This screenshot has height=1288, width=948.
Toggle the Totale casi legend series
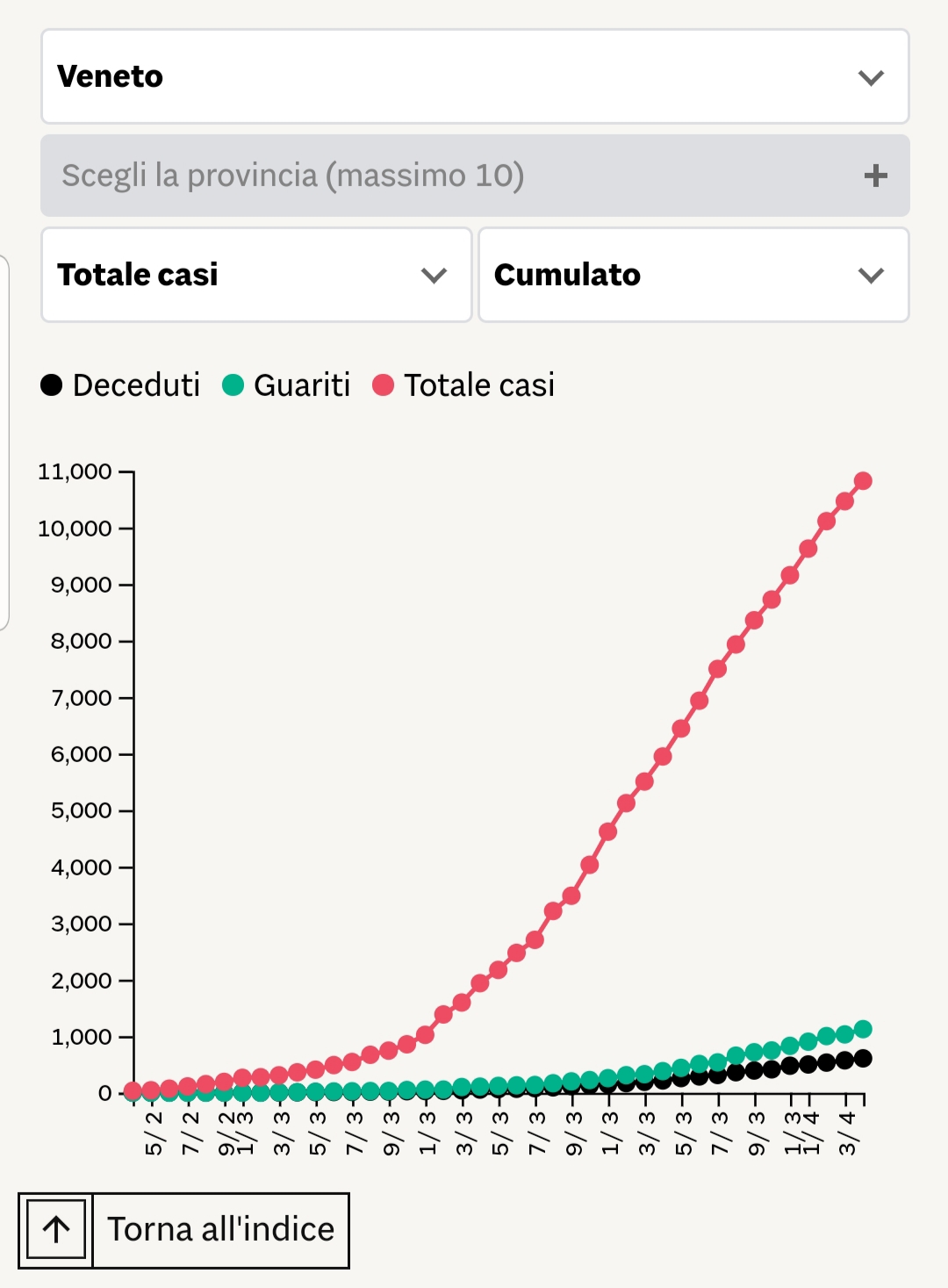pyautogui.click(x=463, y=385)
